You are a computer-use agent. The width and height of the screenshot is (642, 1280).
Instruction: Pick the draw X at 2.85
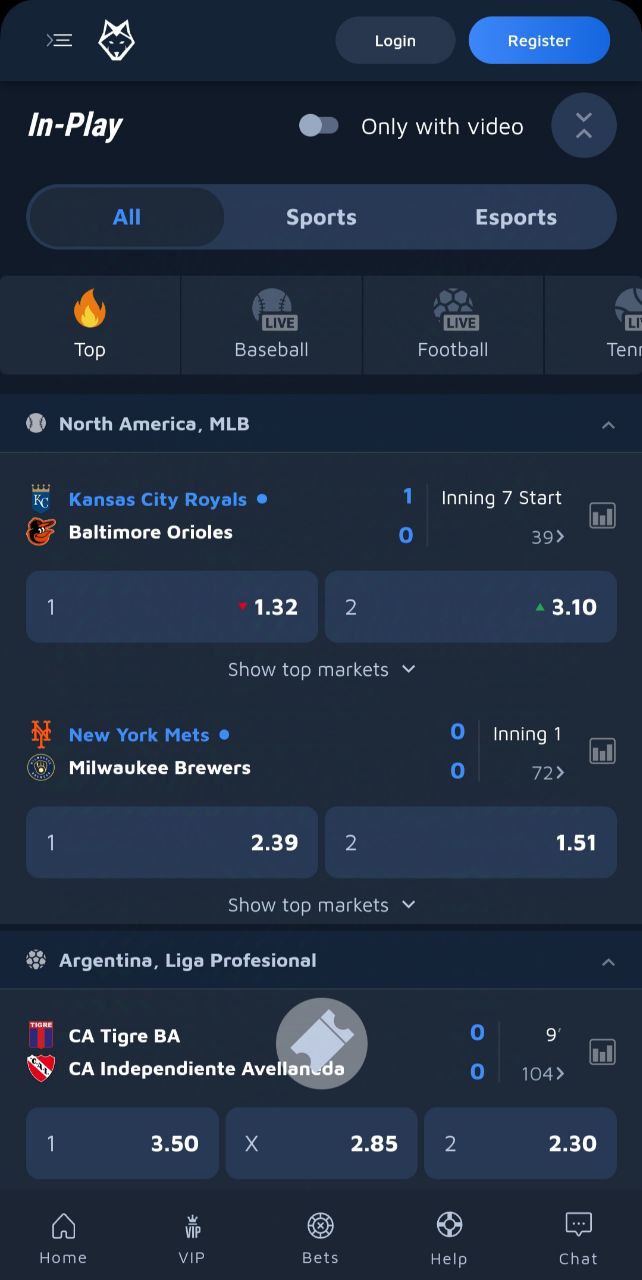[x=321, y=1143]
